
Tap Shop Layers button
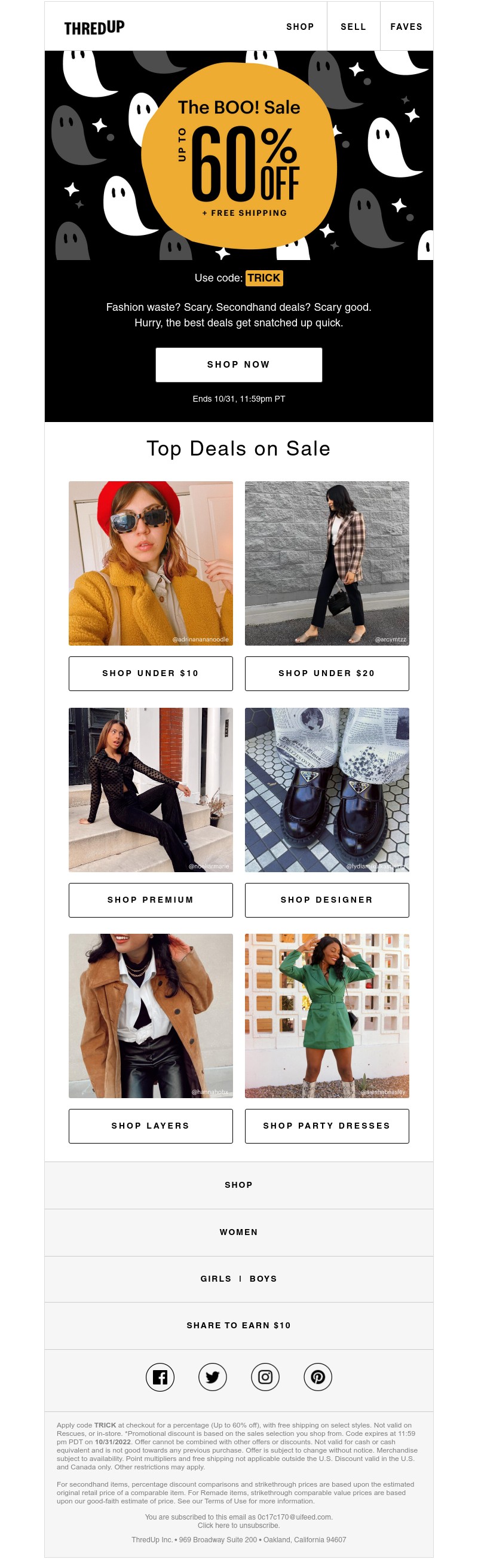click(x=150, y=1125)
